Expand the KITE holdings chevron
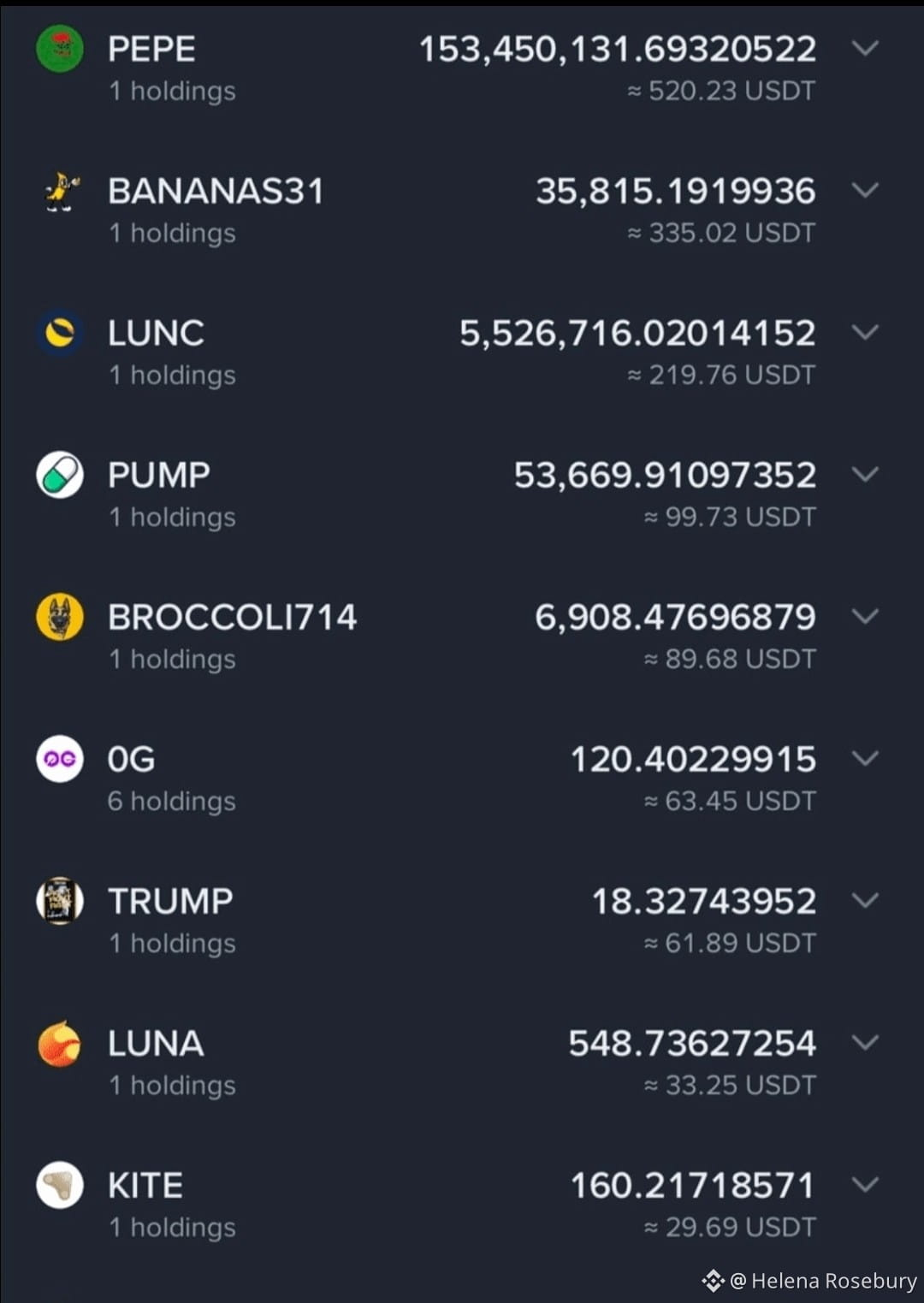Image resolution: width=924 pixels, height=1303 pixels. coord(866,1184)
